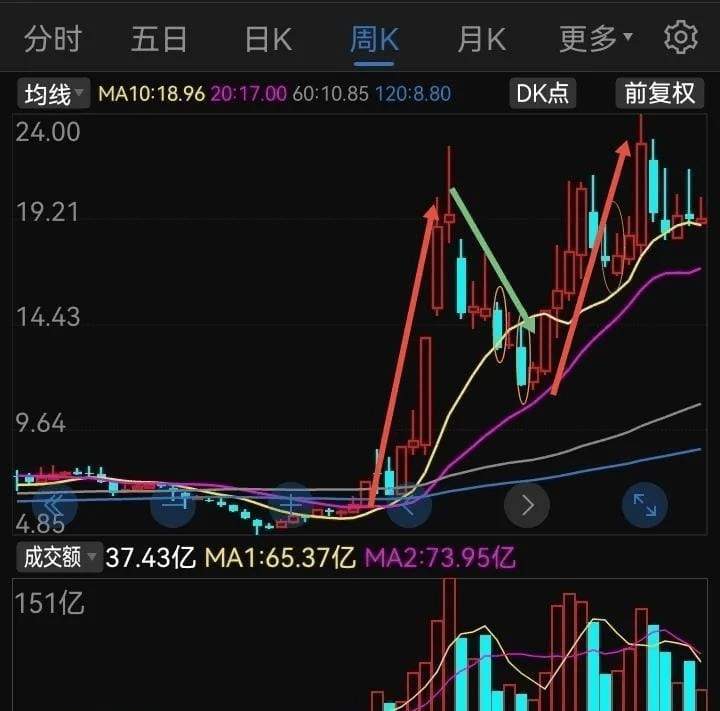This screenshot has width=720, height=711.
Task: Switch to the 分时 tab
Action: (x=53, y=39)
